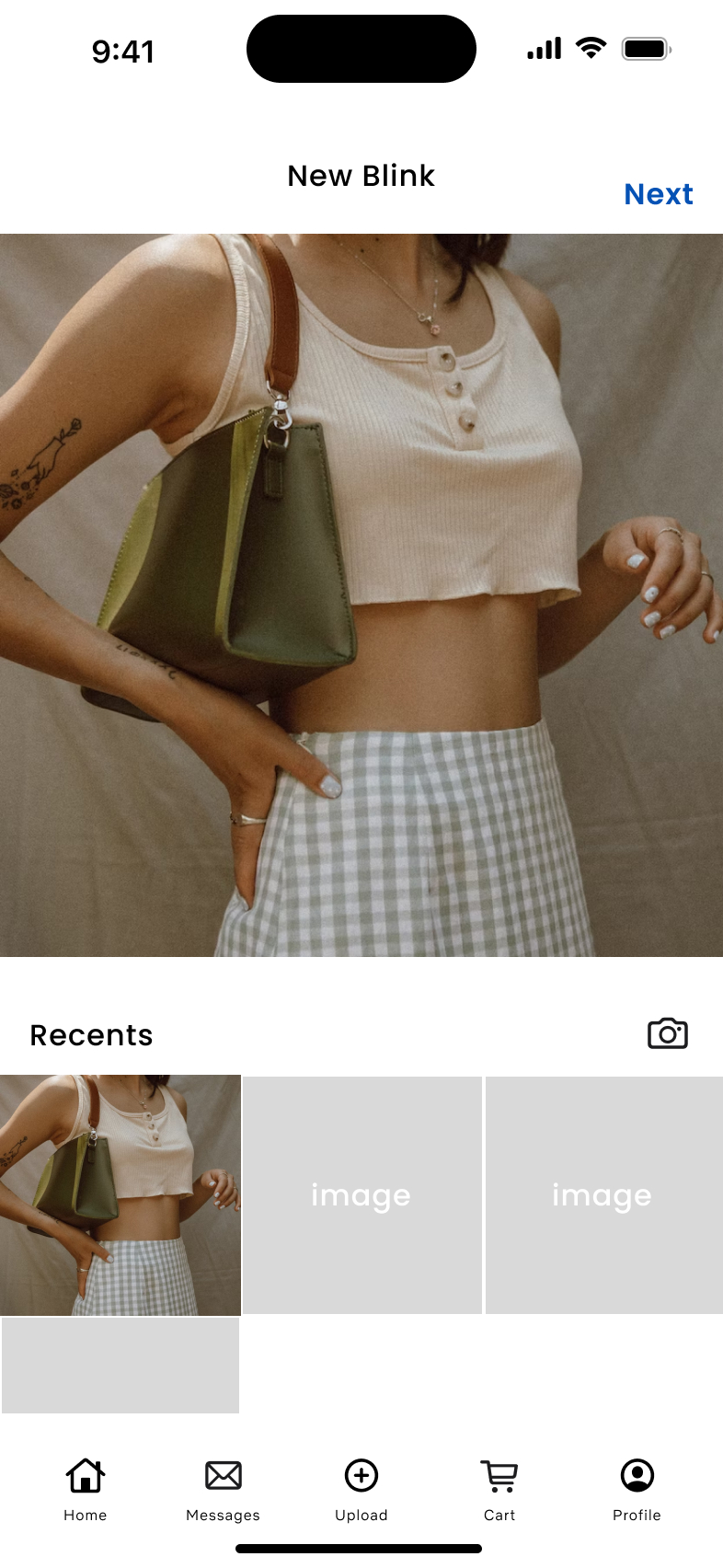Switch to the Upload tab

point(361,1491)
